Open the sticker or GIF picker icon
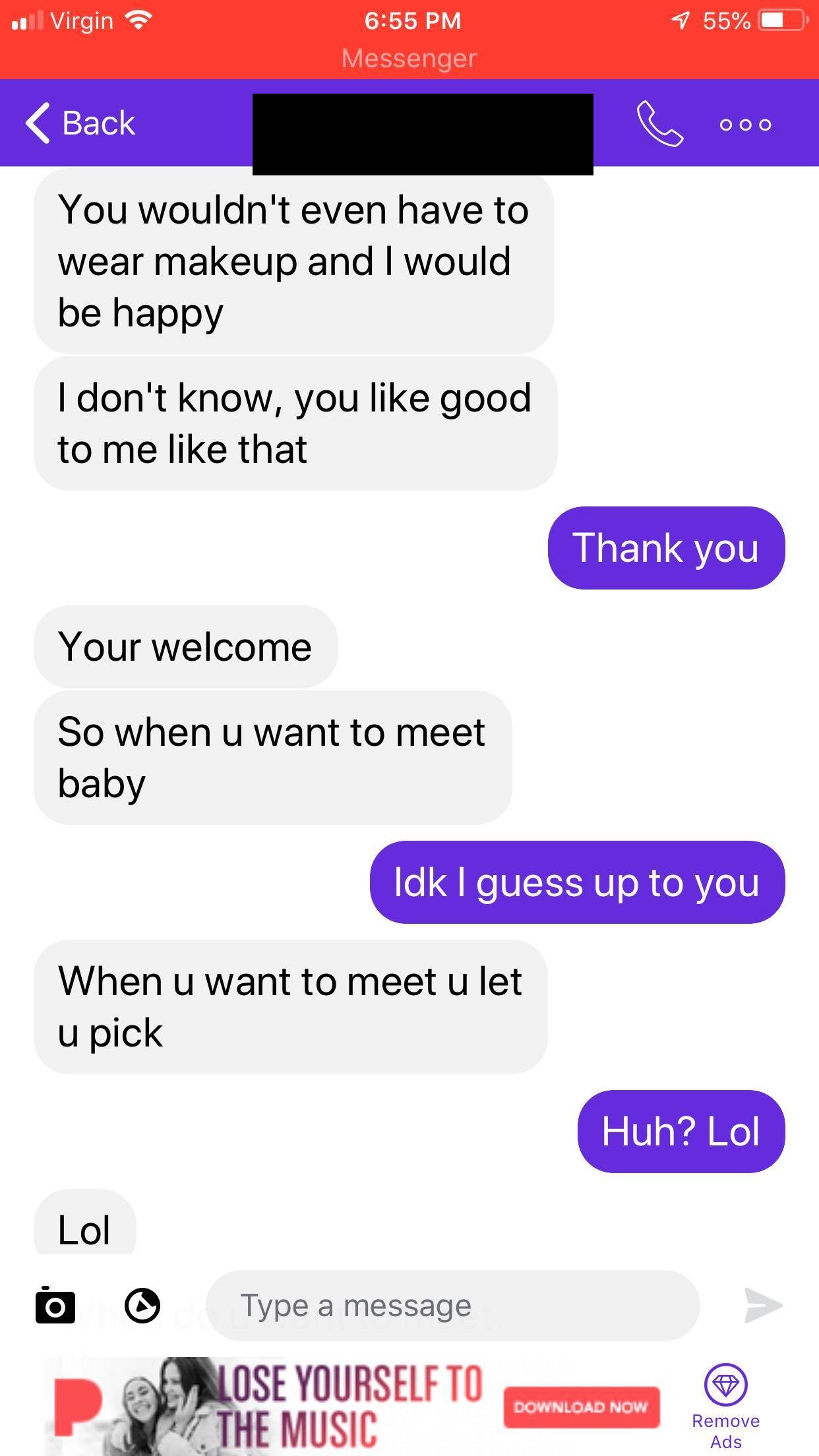Viewport: 819px width, 1456px height. 142,1305
